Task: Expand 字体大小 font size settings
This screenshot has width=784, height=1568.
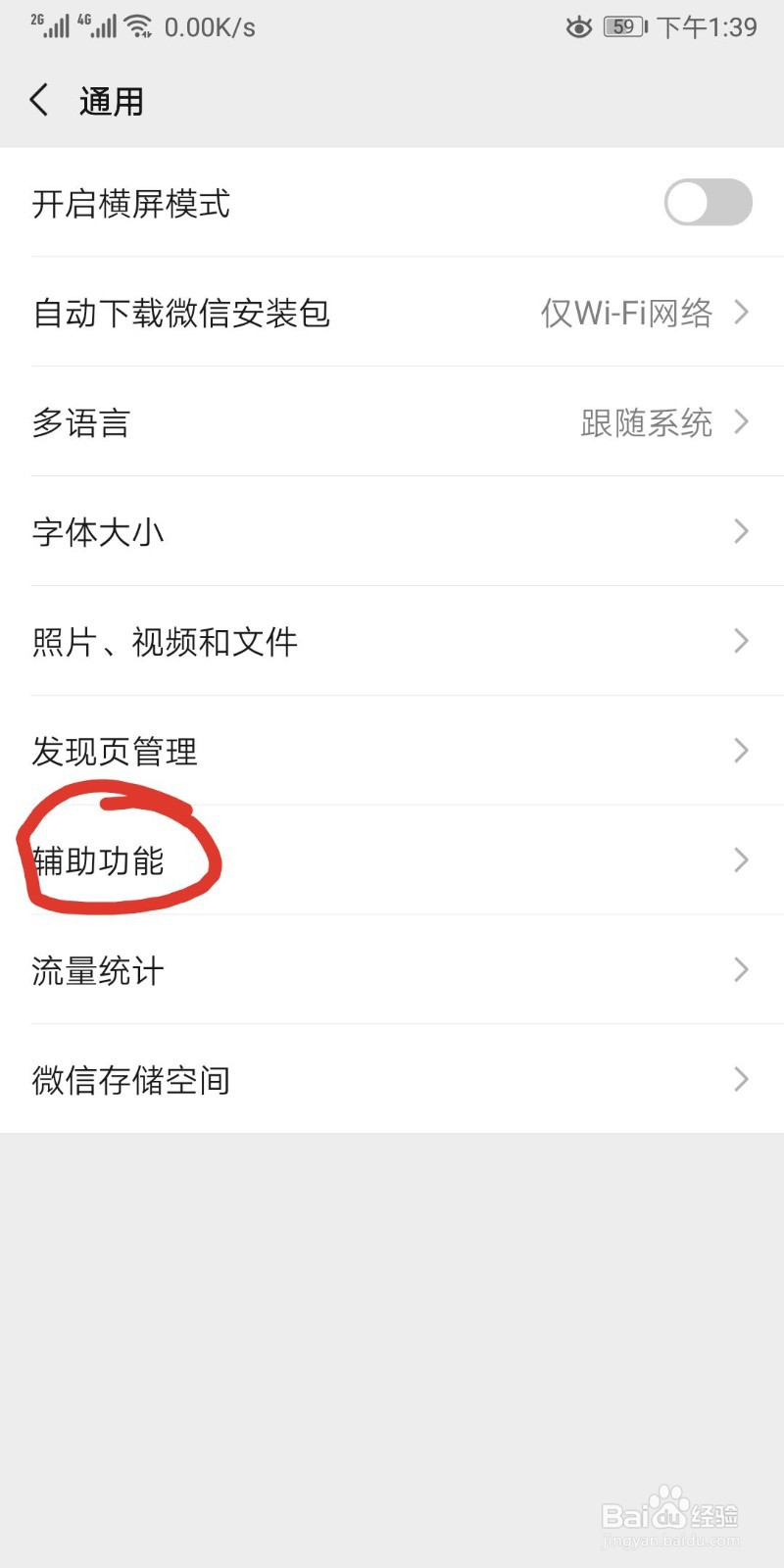Action: pyautogui.click(x=392, y=532)
